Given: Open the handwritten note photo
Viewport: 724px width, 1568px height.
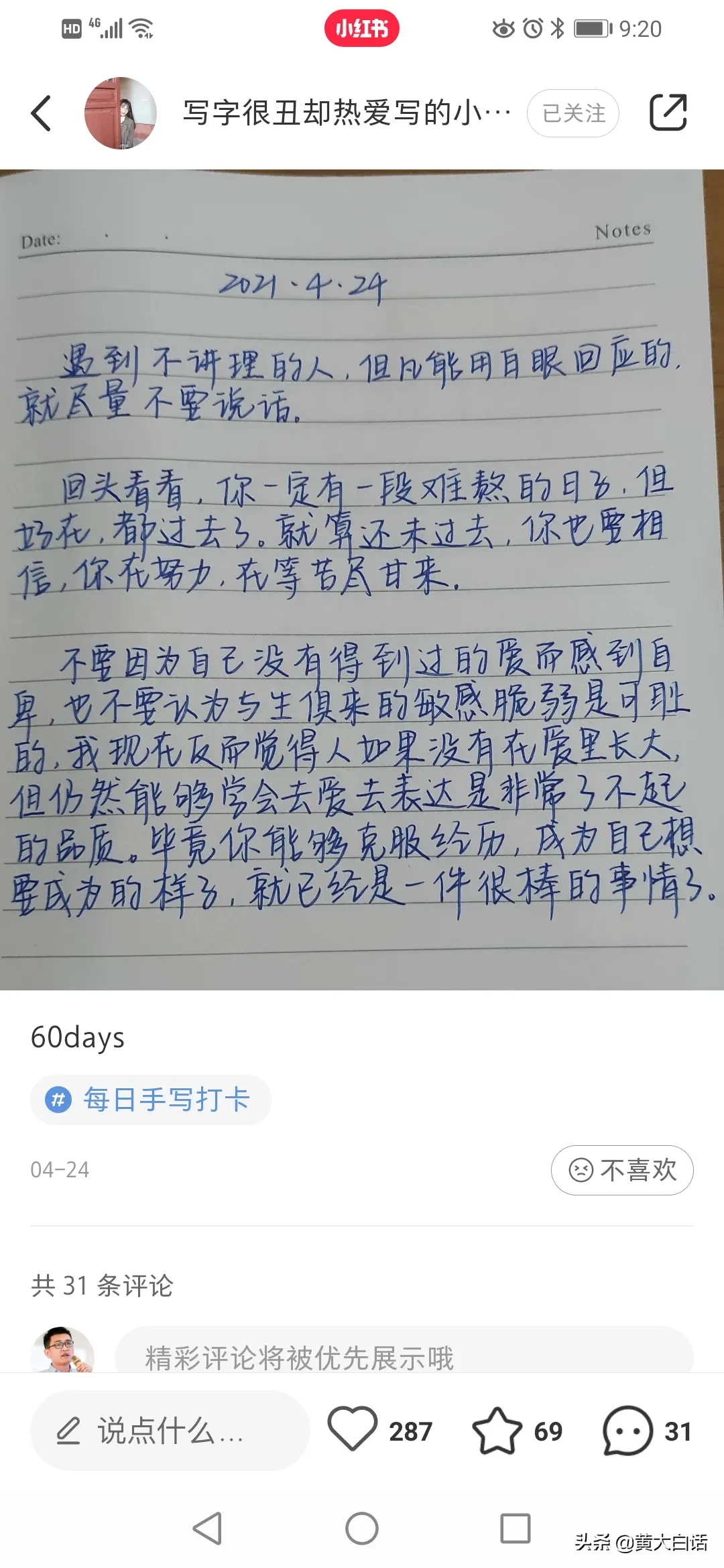Looking at the screenshot, I should [x=362, y=580].
